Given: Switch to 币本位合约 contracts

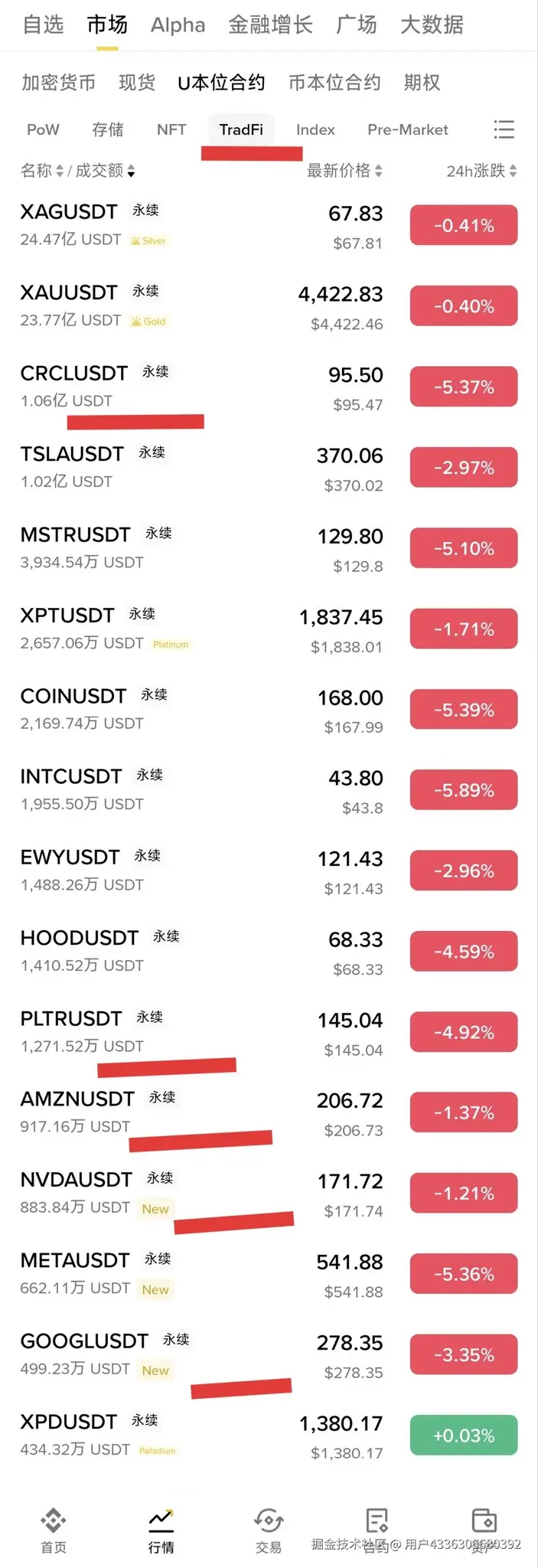Looking at the screenshot, I should 334,83.
